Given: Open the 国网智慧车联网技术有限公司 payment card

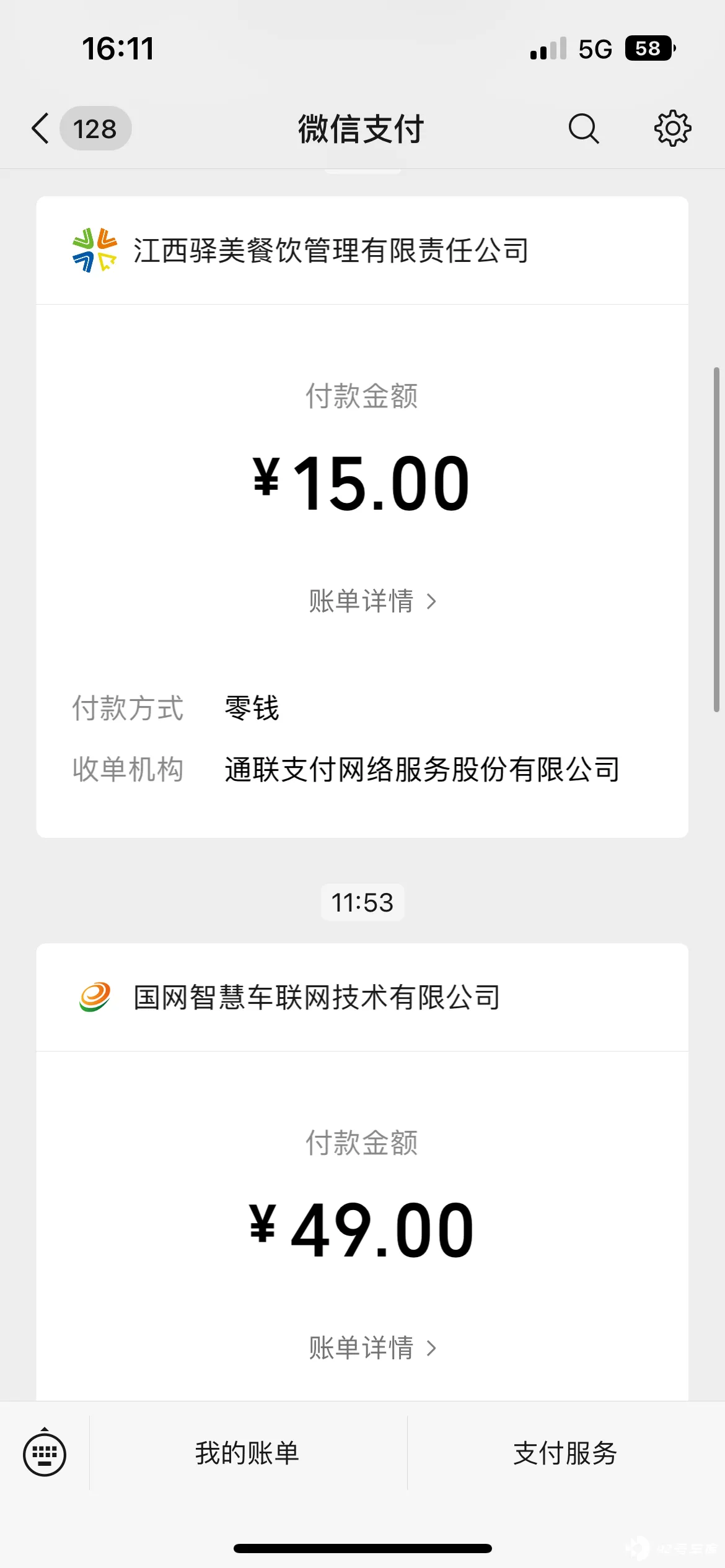Looking at the screenshot, I should 362,1172.
